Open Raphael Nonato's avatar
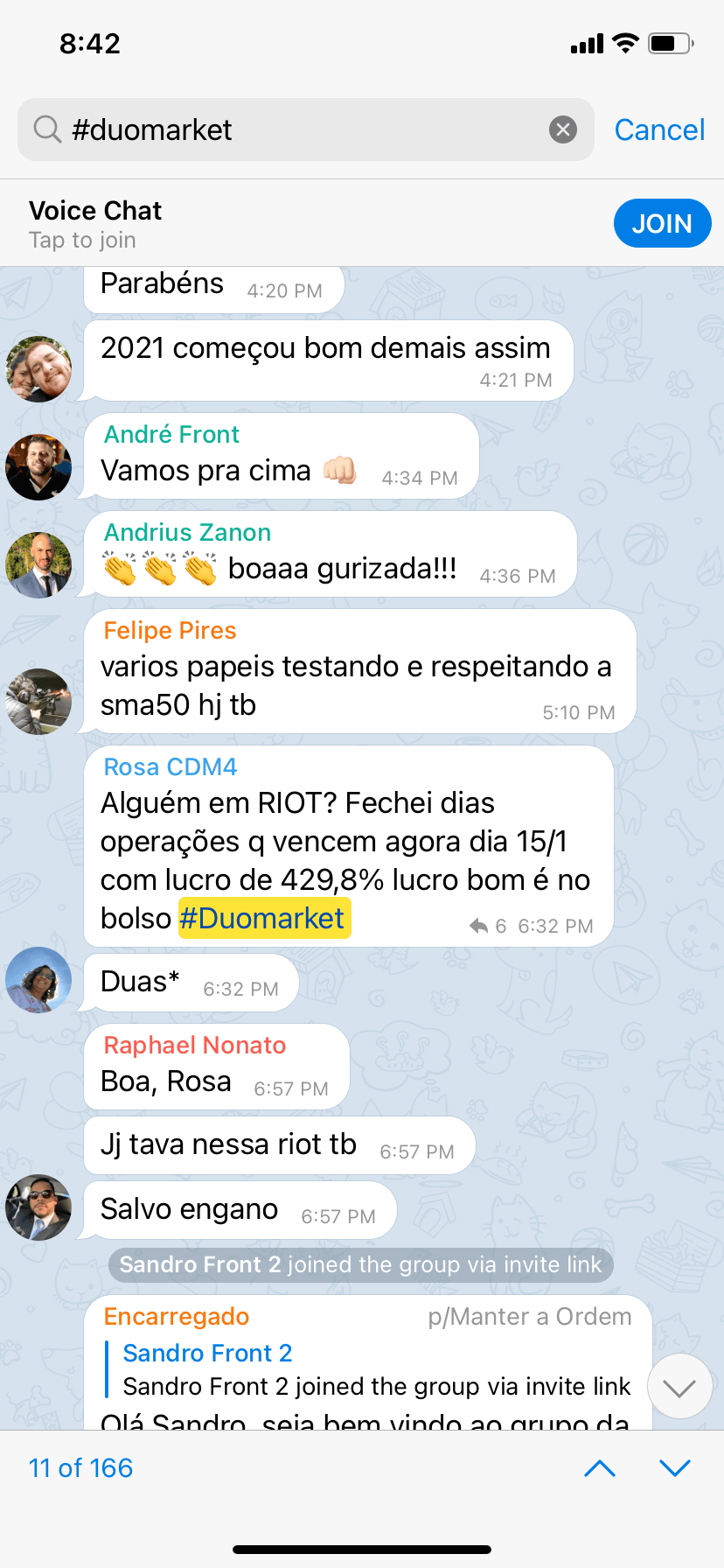 [x=38, y=1207]
